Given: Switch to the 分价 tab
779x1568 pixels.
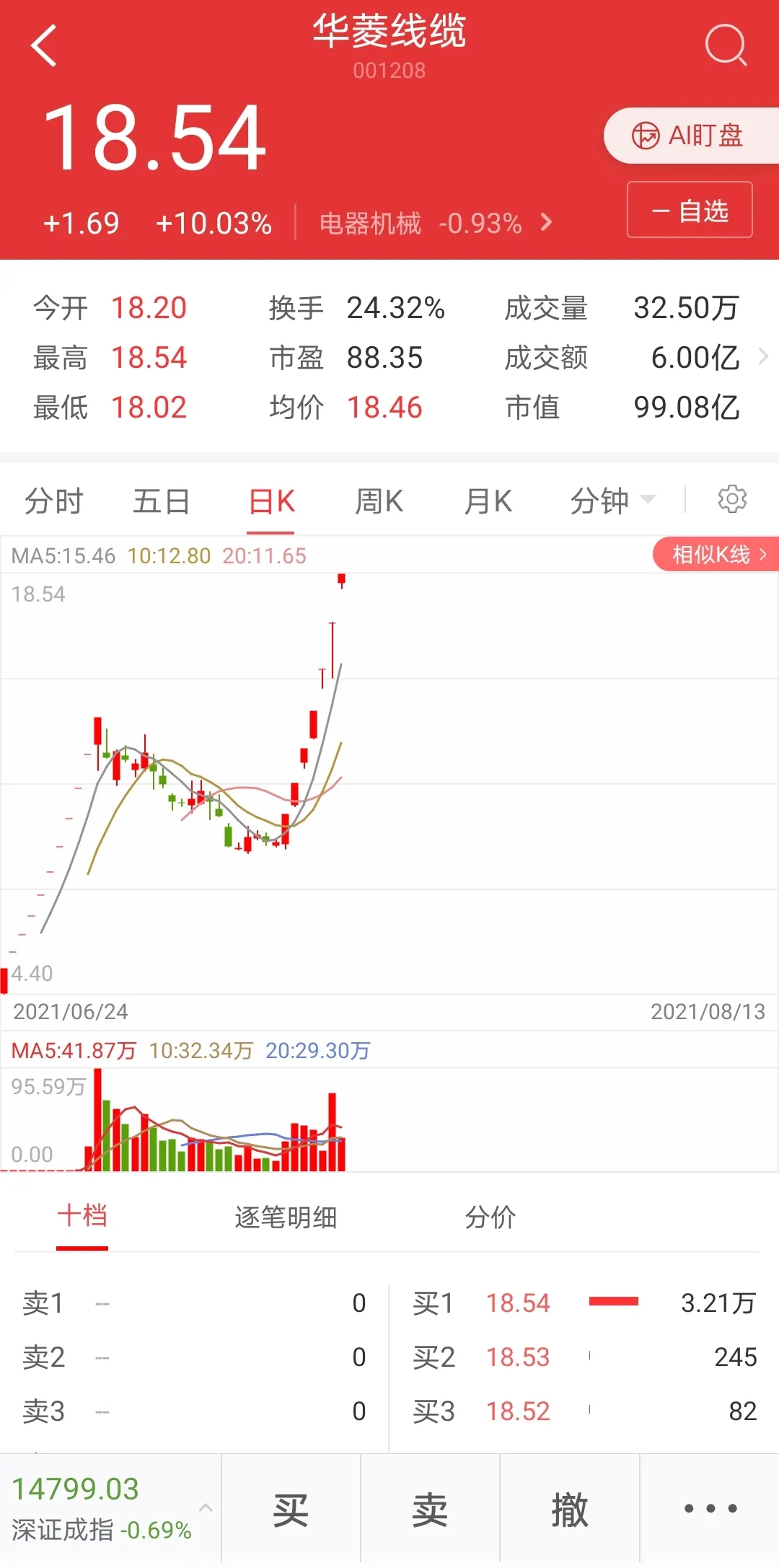Looking at the screenshot, I should [490, 1217].
